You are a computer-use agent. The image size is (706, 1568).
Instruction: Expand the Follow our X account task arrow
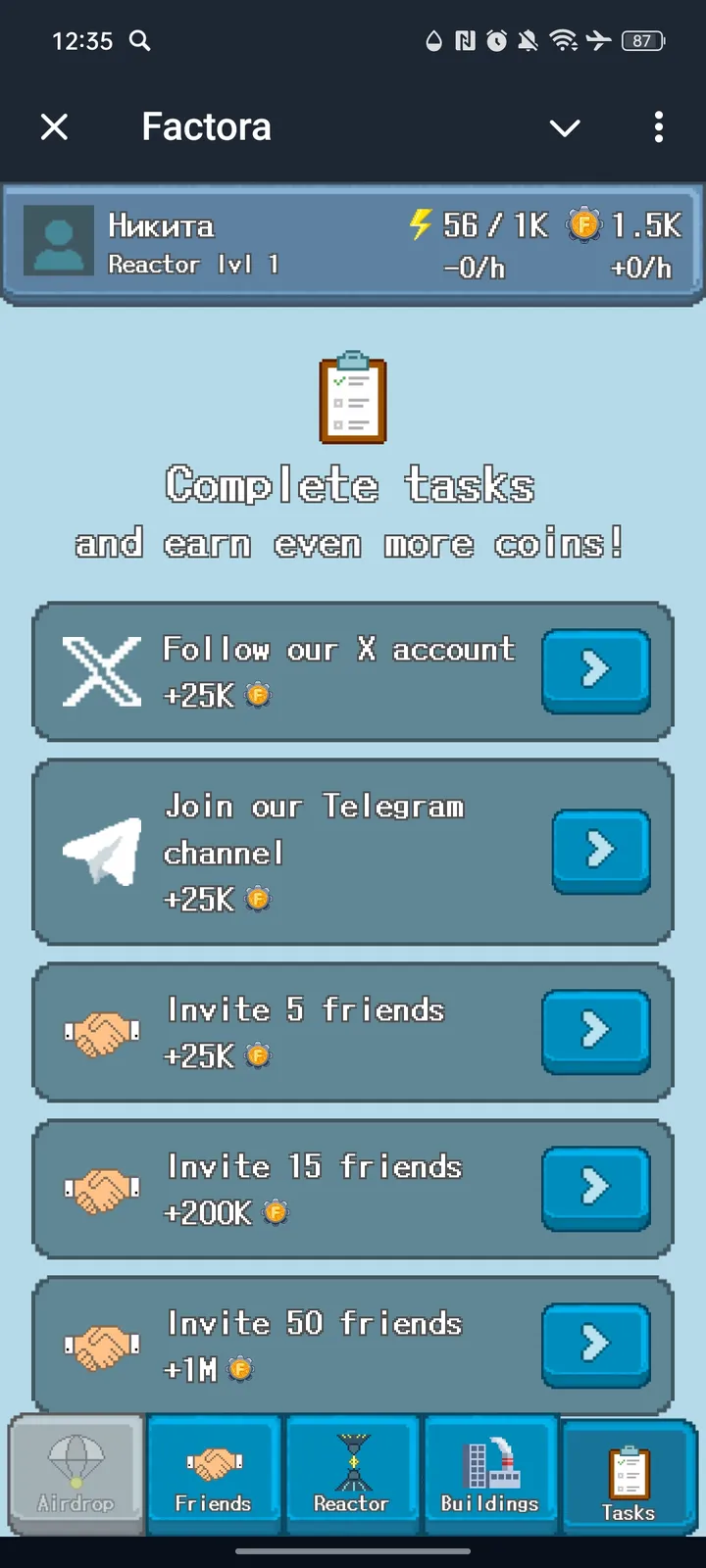[595, 669]
